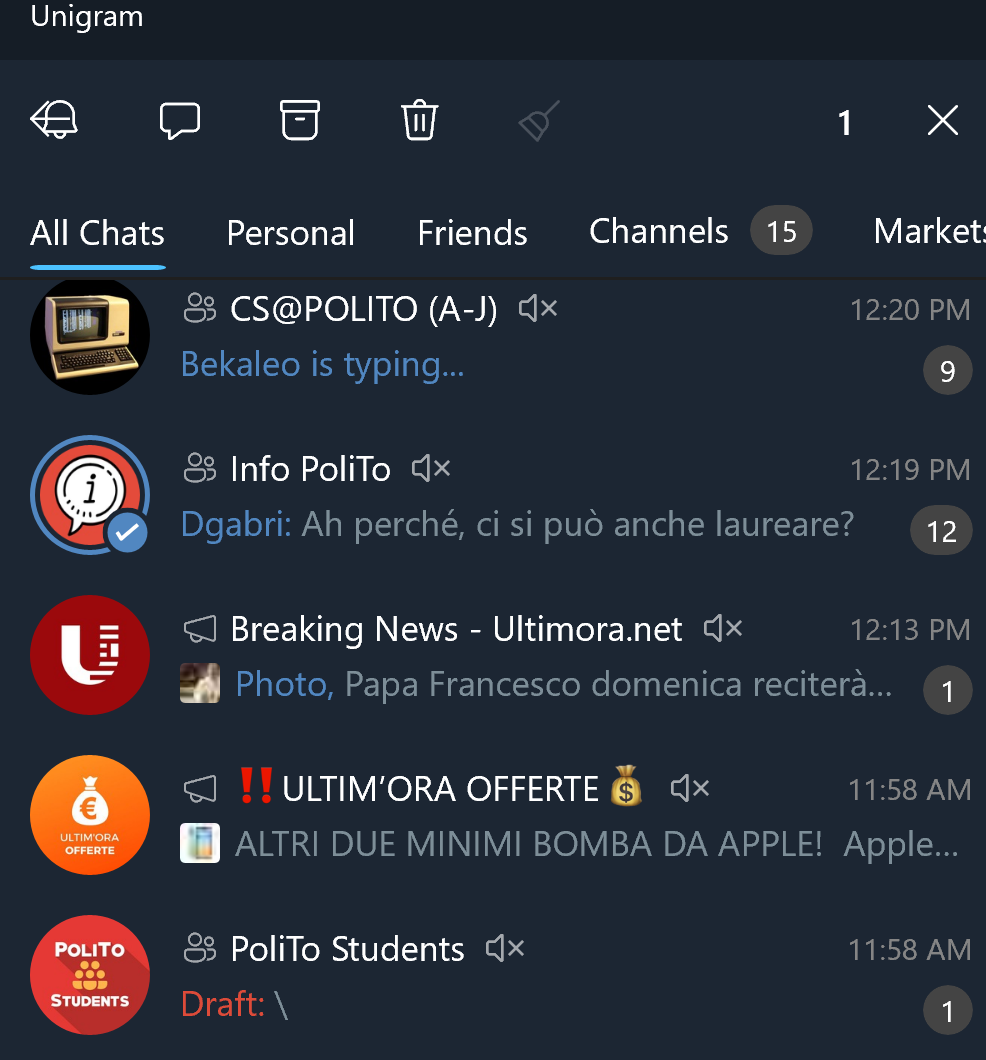Click the ULTIM'ORA OFFERTE orange avatar
This screenshot has width=986, height=1060.
coord(90,815)
